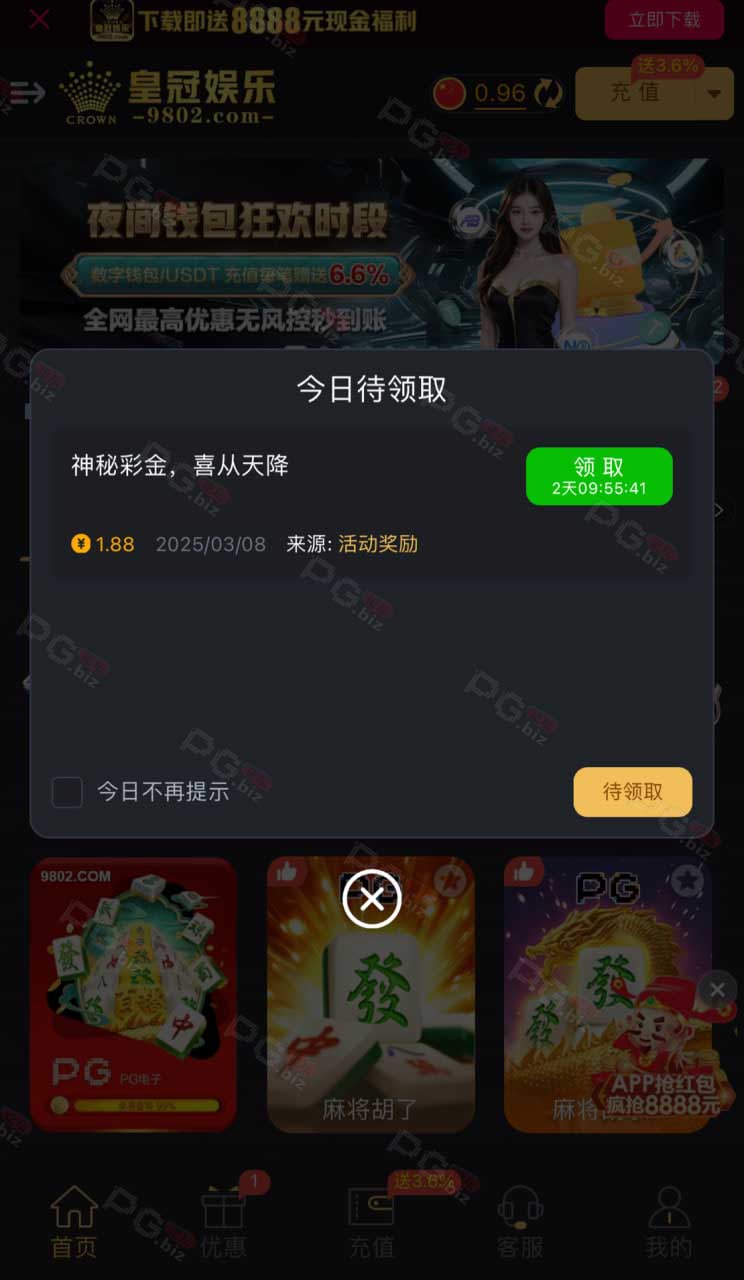The image size is (744, 1280).
Task: Tap the yellow 待领取 button
Action: [632, 792]
